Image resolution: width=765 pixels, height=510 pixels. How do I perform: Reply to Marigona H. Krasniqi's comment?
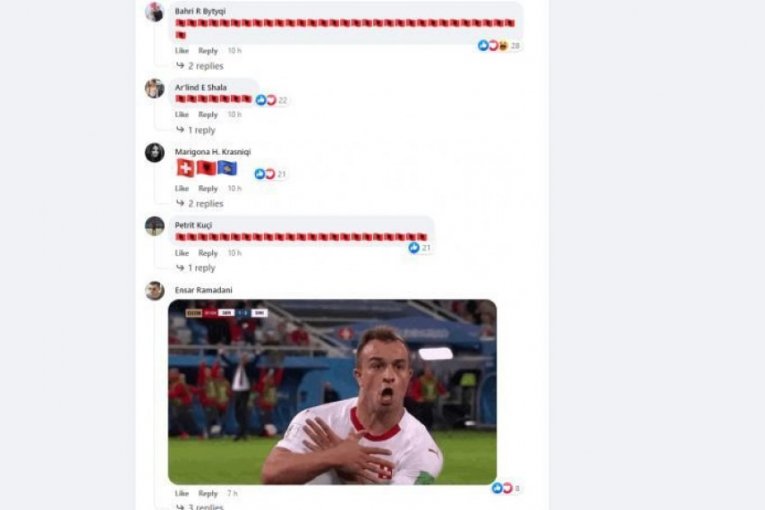pyautogui.click(x=208, y=188)
